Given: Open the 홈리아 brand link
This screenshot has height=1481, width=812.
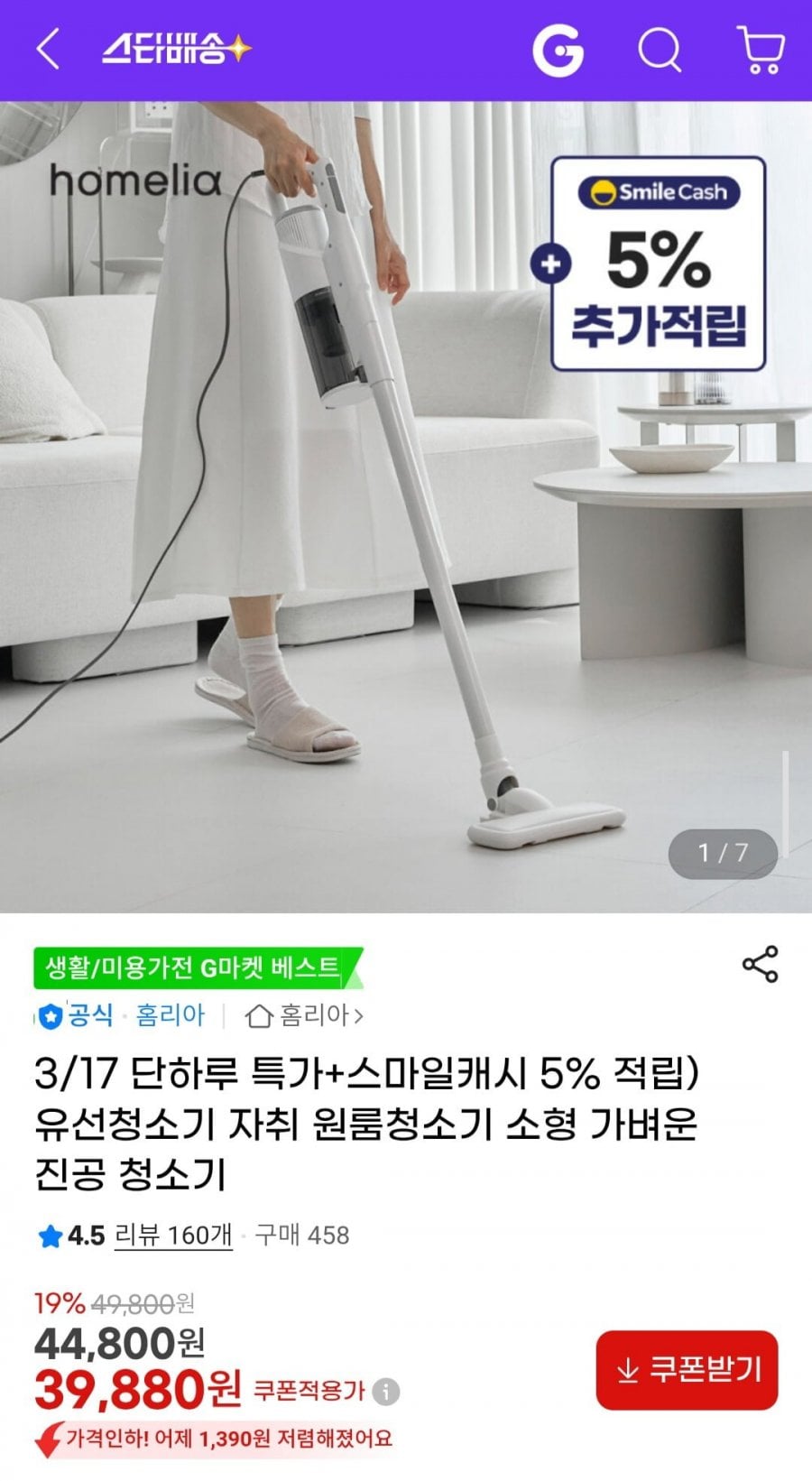Looking at the screenshot, I should pos(170,1015).
